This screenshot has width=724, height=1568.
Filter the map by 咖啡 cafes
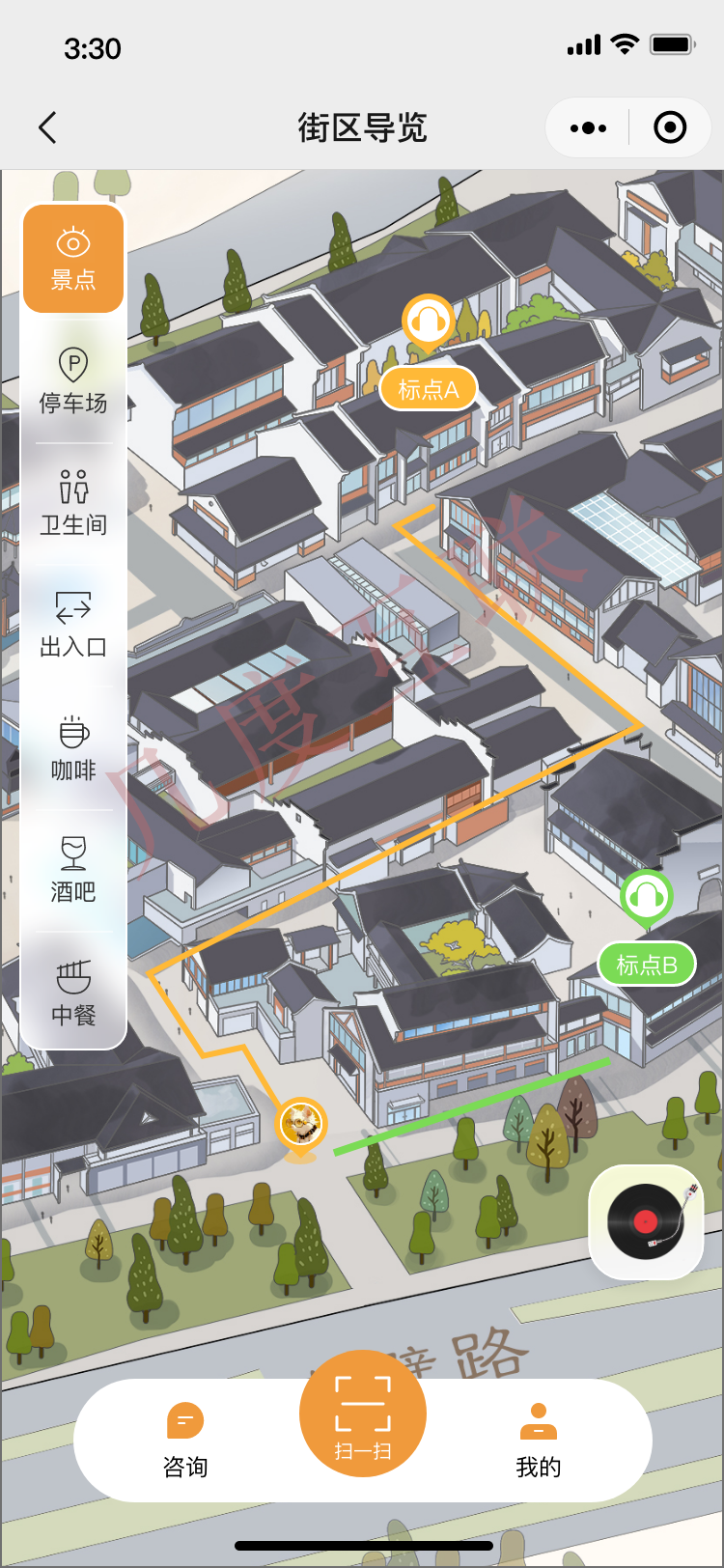(73, 747)
